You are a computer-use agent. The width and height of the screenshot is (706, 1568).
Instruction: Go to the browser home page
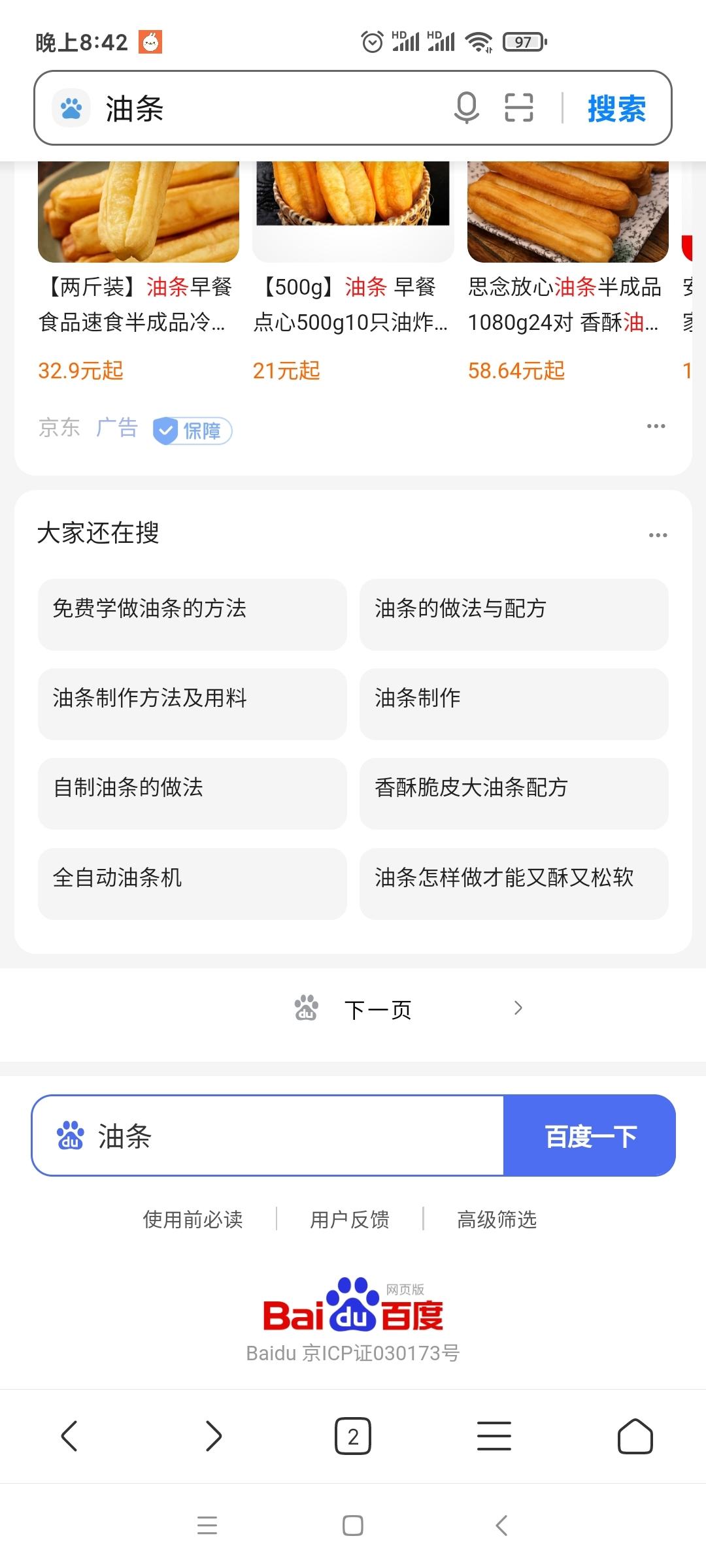click(x=635, y=1436)
